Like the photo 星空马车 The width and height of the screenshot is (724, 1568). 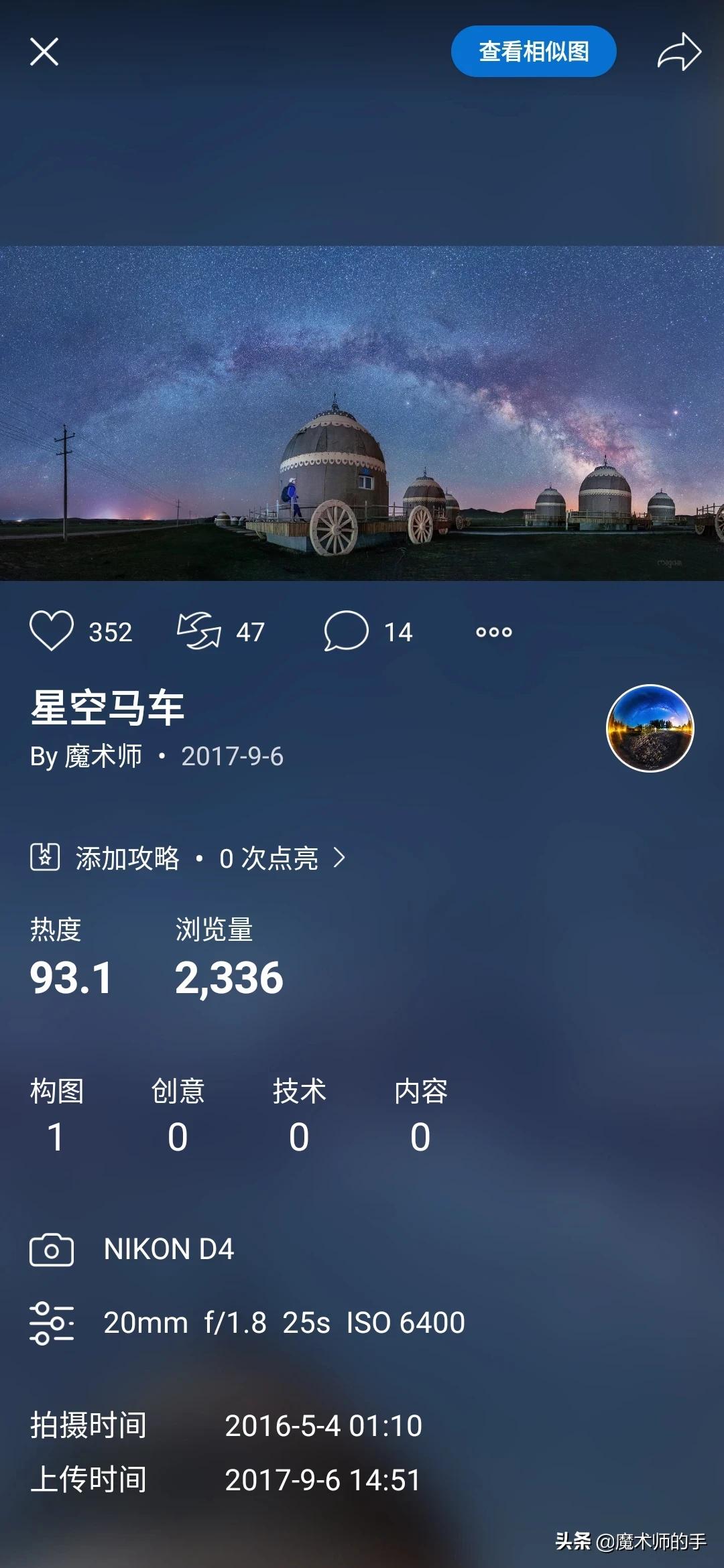coord(52,631)
